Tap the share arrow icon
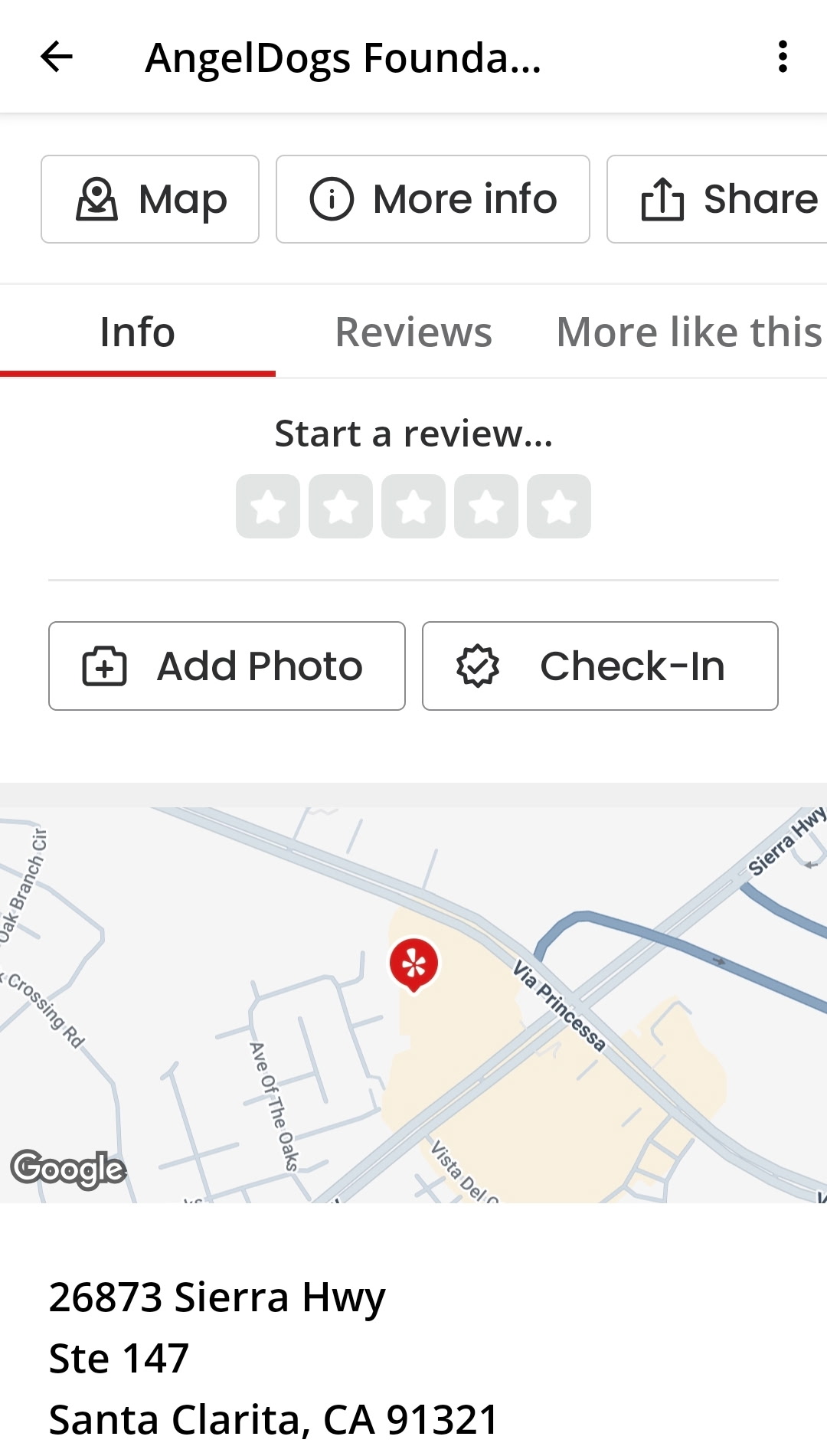Viewport: 827px width, 1456px height. [x=663, y=199]
